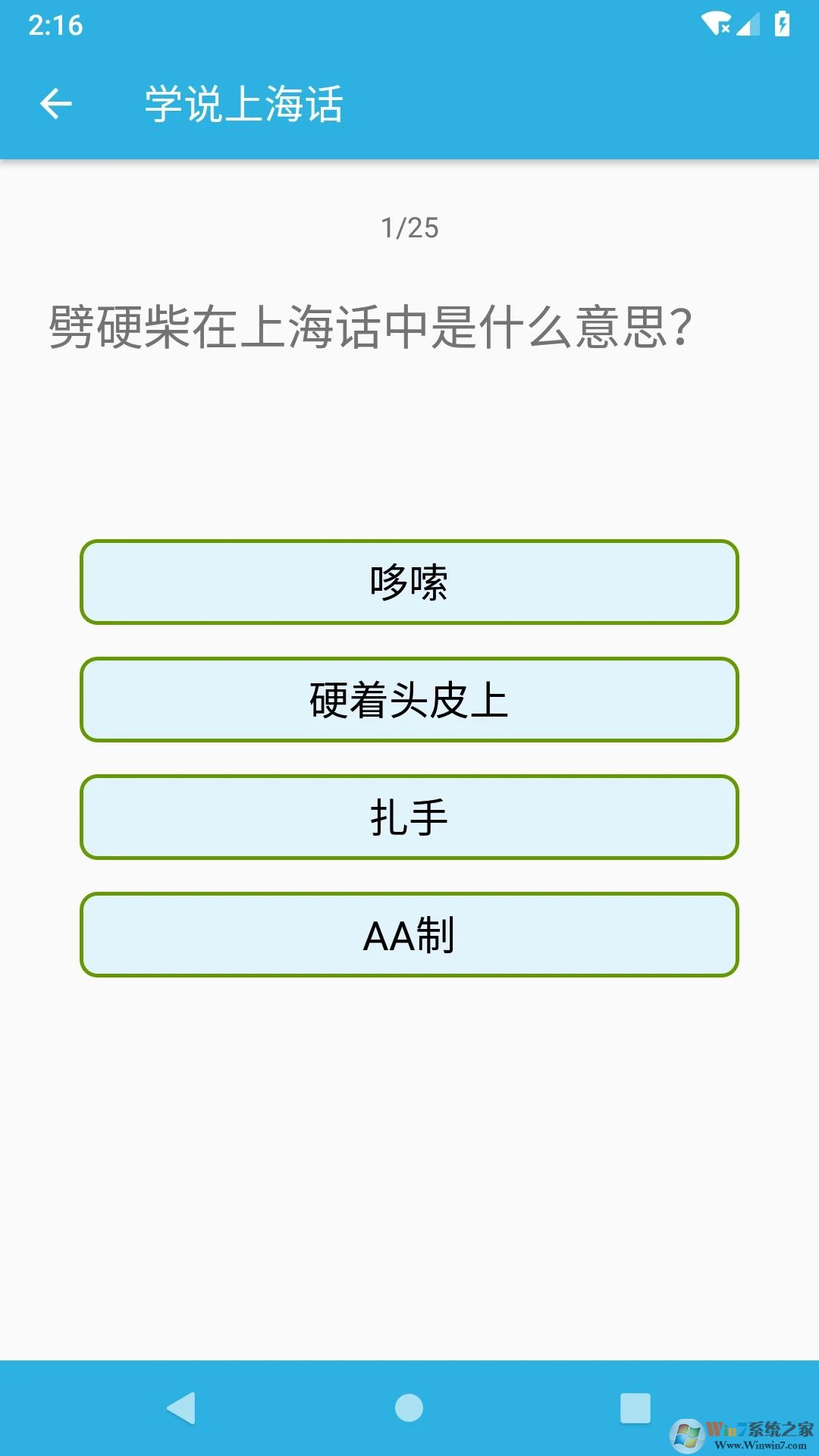
Task: Select the answer 哆嗦
Action: tap(409, 582)
